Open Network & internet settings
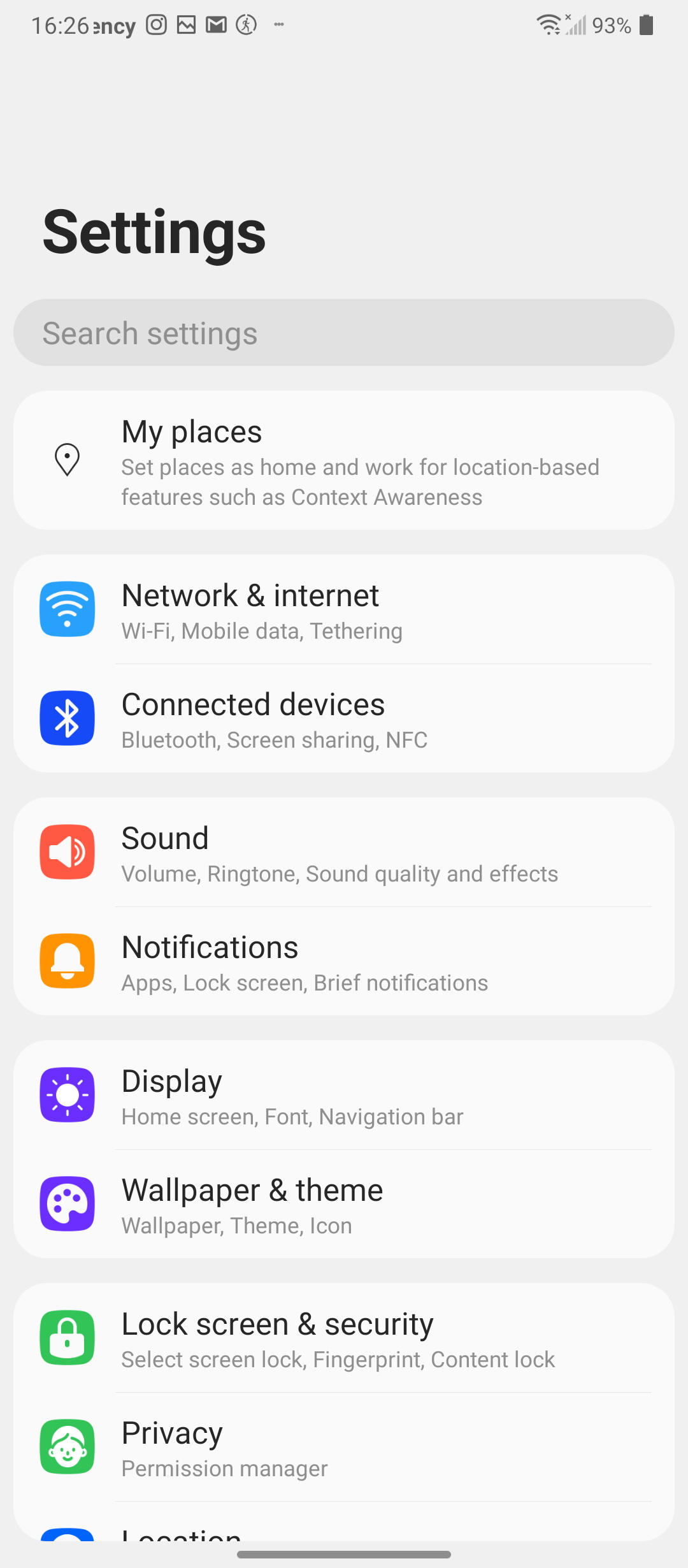 pos(344,610)
